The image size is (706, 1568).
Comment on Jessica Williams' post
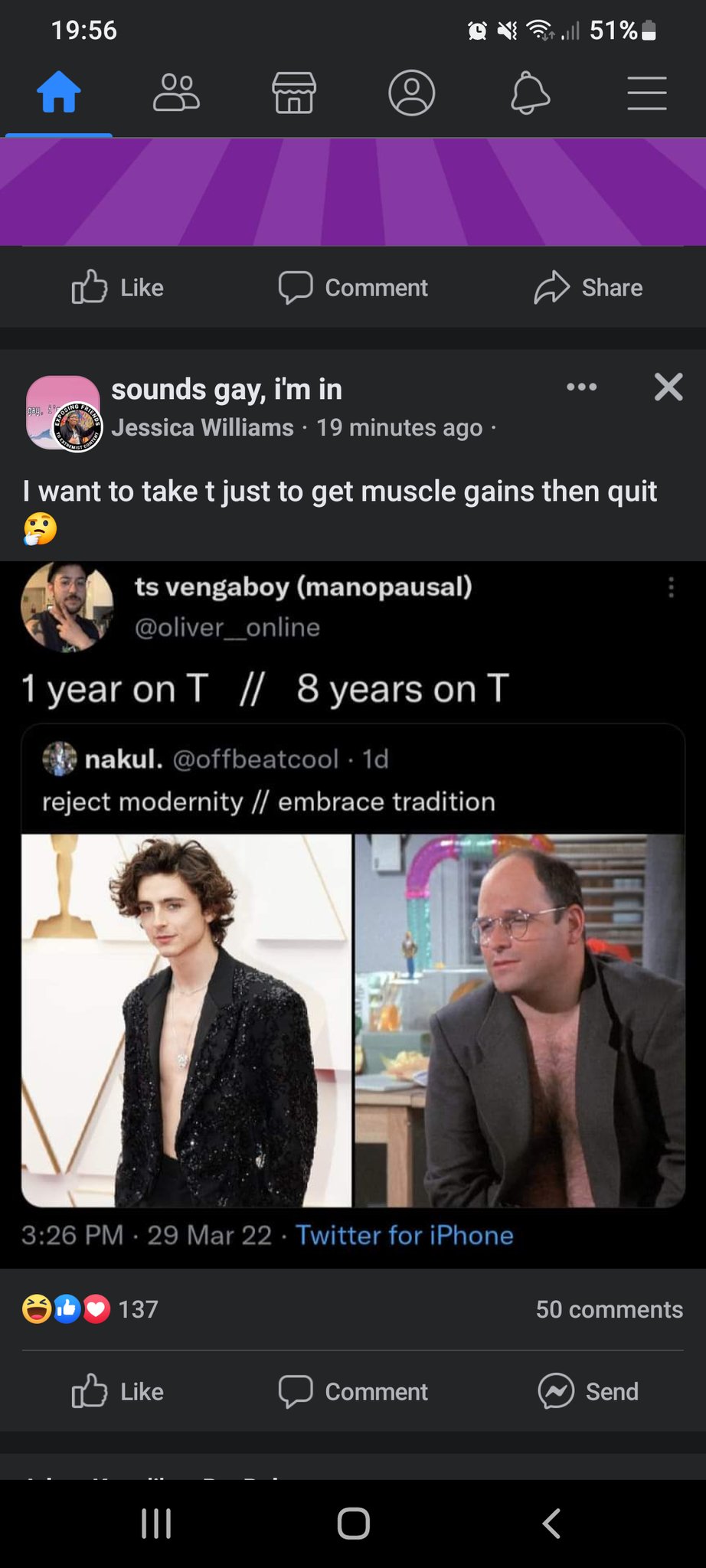(x=353, y=1391)
